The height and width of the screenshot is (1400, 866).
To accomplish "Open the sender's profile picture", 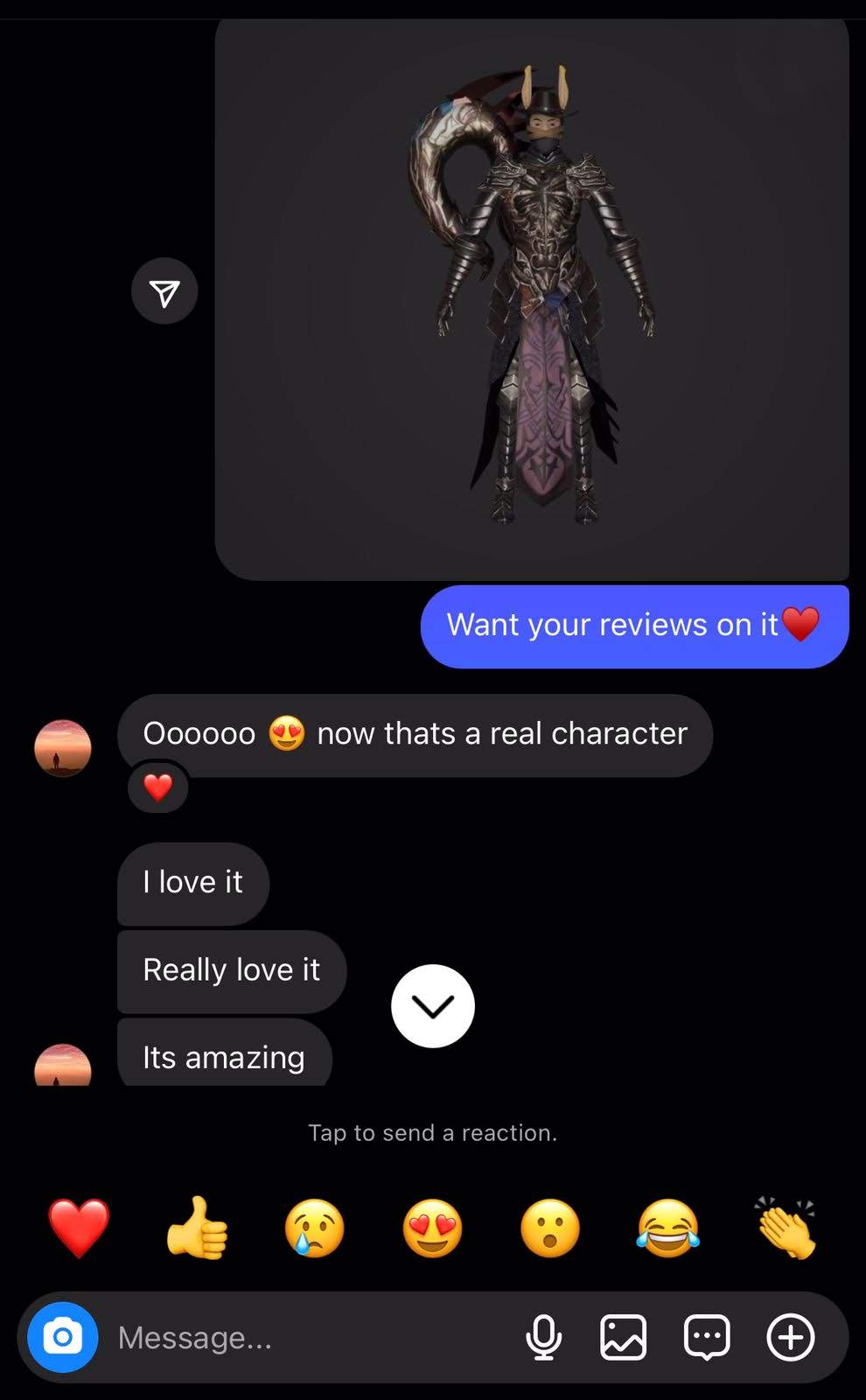I will pos(62,746).
